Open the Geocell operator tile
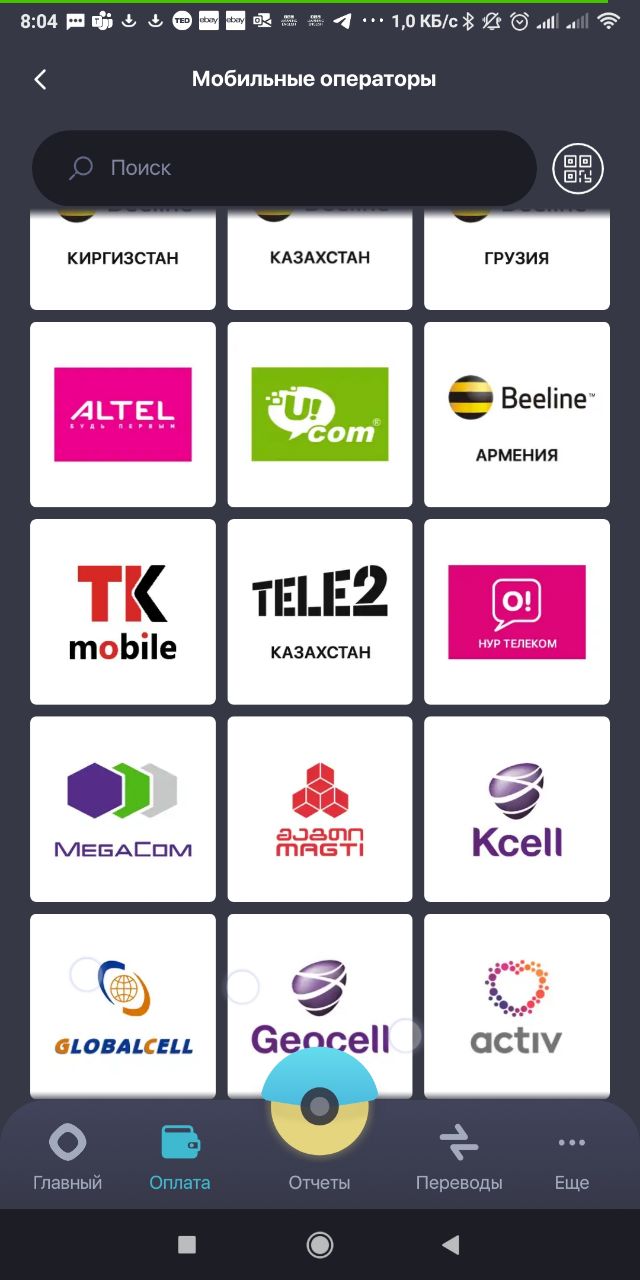 [320, 1000]
